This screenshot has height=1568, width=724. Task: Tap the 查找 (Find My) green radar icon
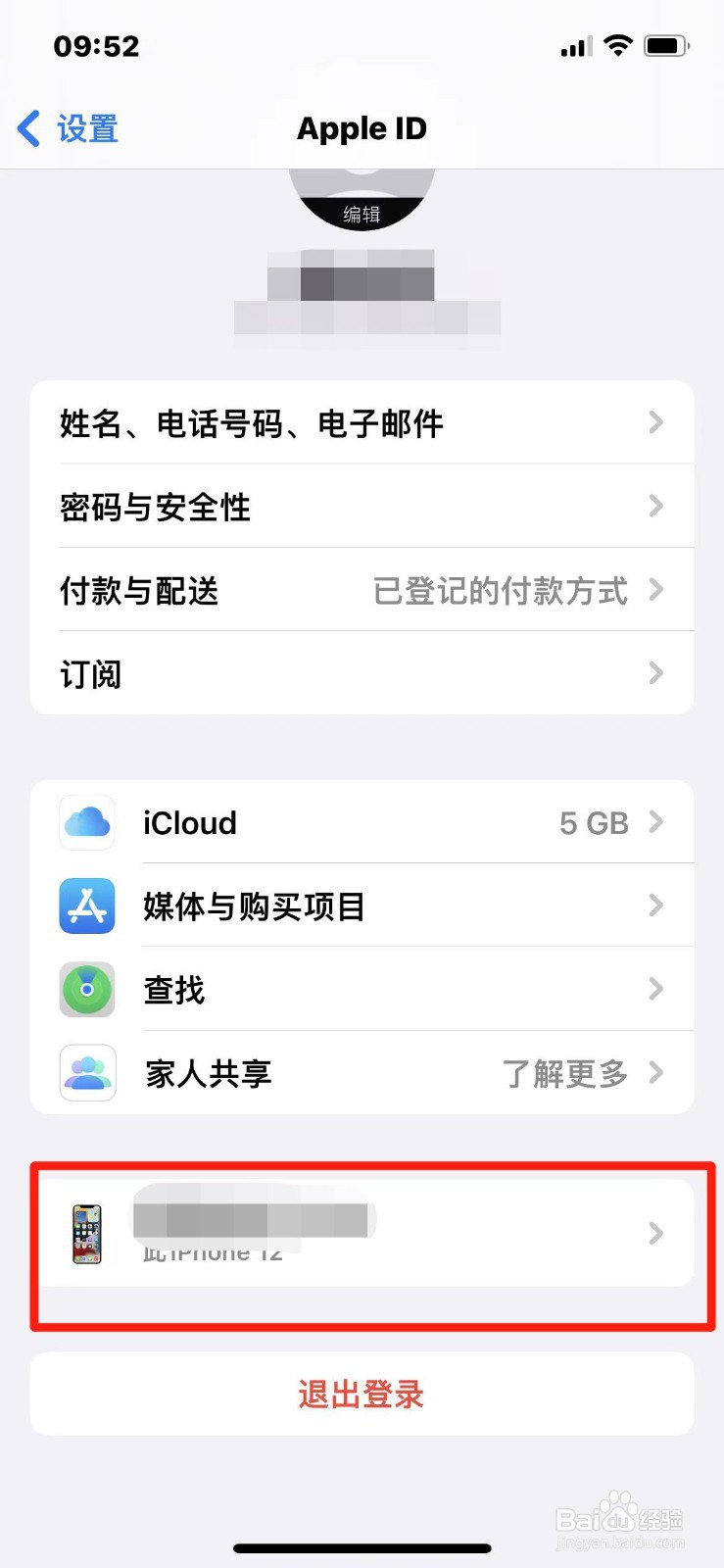pyautogui.click(x=86, y=989)
